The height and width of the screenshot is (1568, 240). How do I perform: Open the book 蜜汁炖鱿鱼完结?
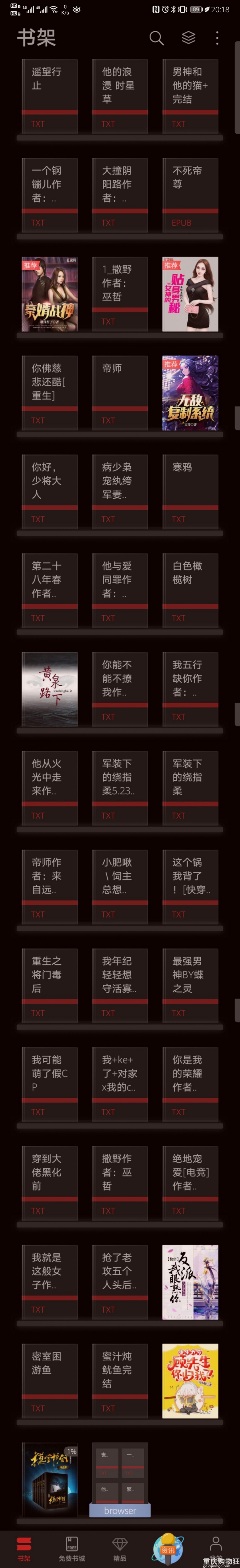120,1381
